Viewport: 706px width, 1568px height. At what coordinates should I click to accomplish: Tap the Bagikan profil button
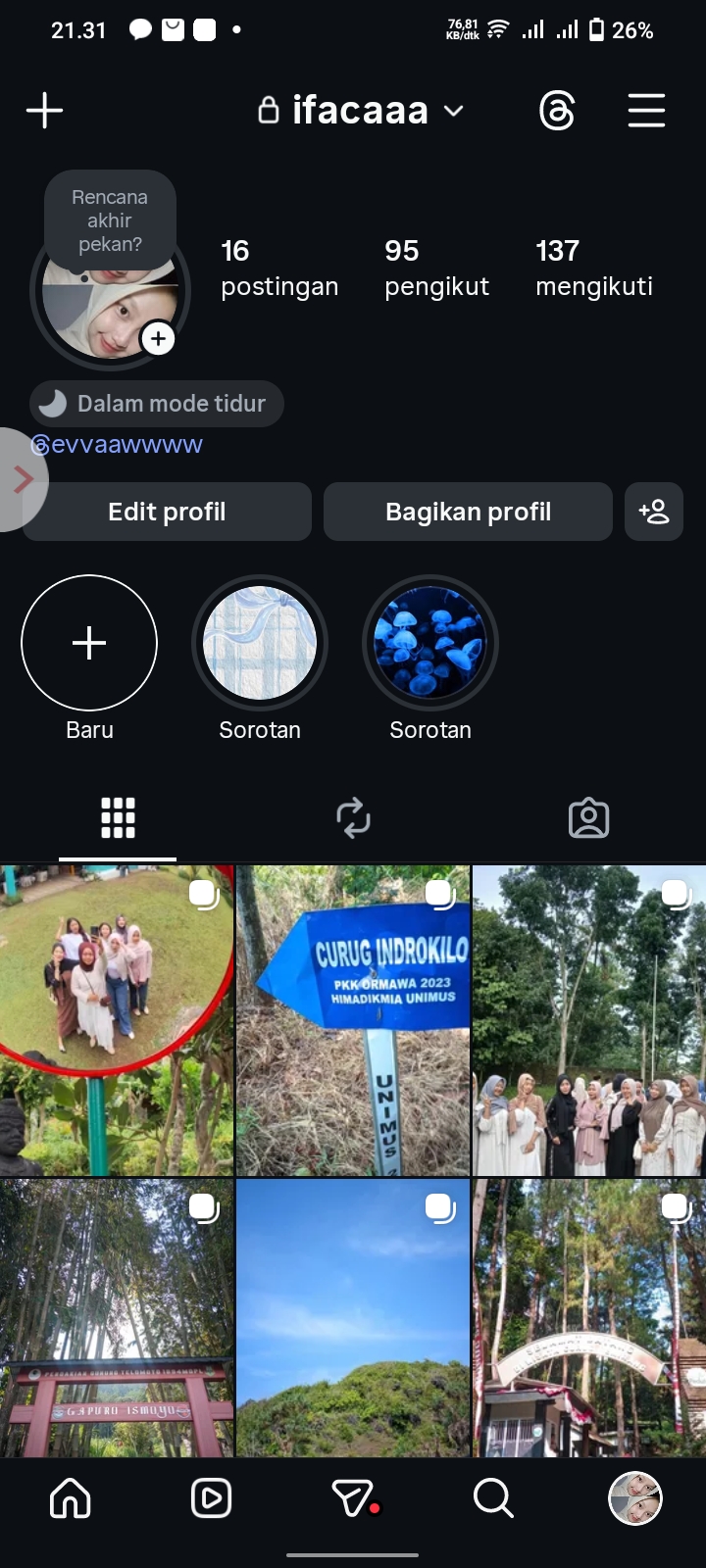(468, 512)
